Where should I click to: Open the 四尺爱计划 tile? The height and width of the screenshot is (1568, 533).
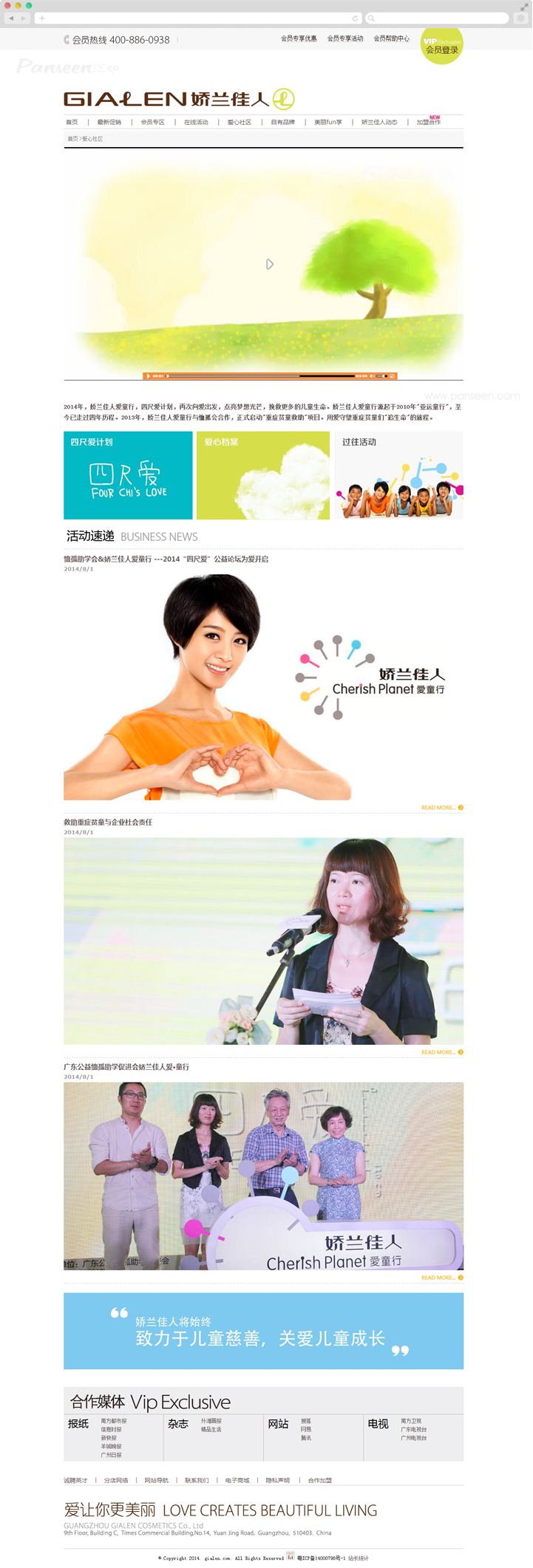tap(128, 476)
